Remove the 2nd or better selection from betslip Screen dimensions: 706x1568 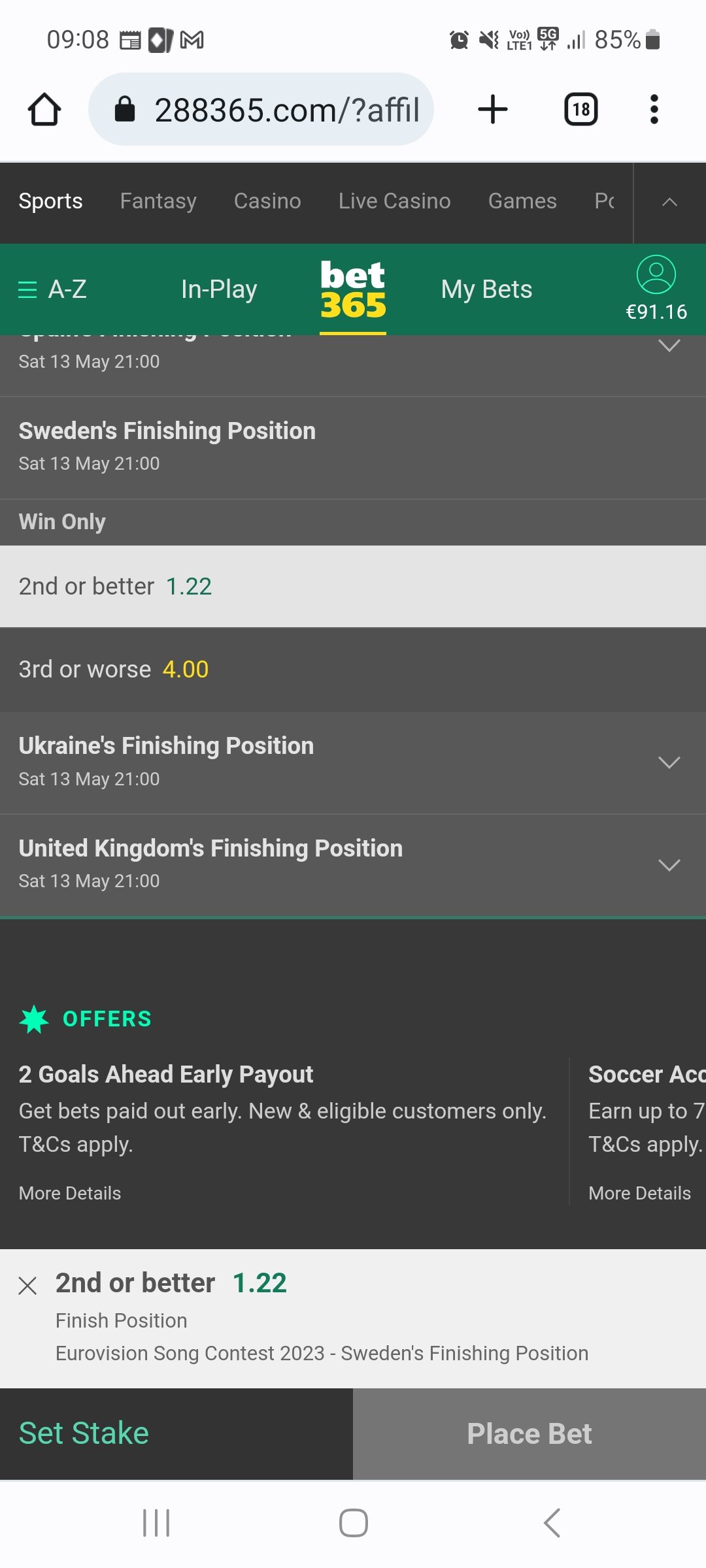pyautogui.click(x=27, y=1286)
